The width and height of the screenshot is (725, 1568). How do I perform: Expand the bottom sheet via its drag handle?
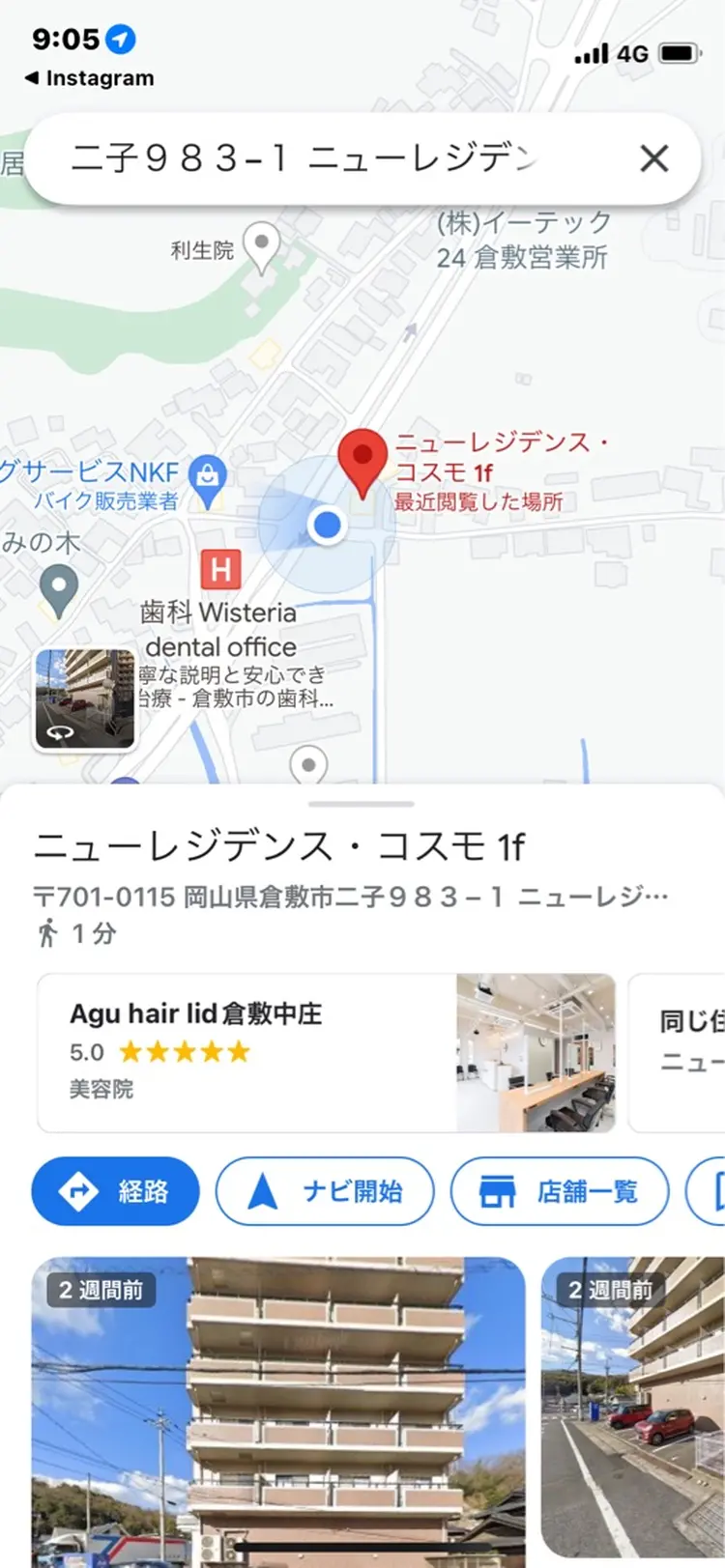(x=362, y=802)
